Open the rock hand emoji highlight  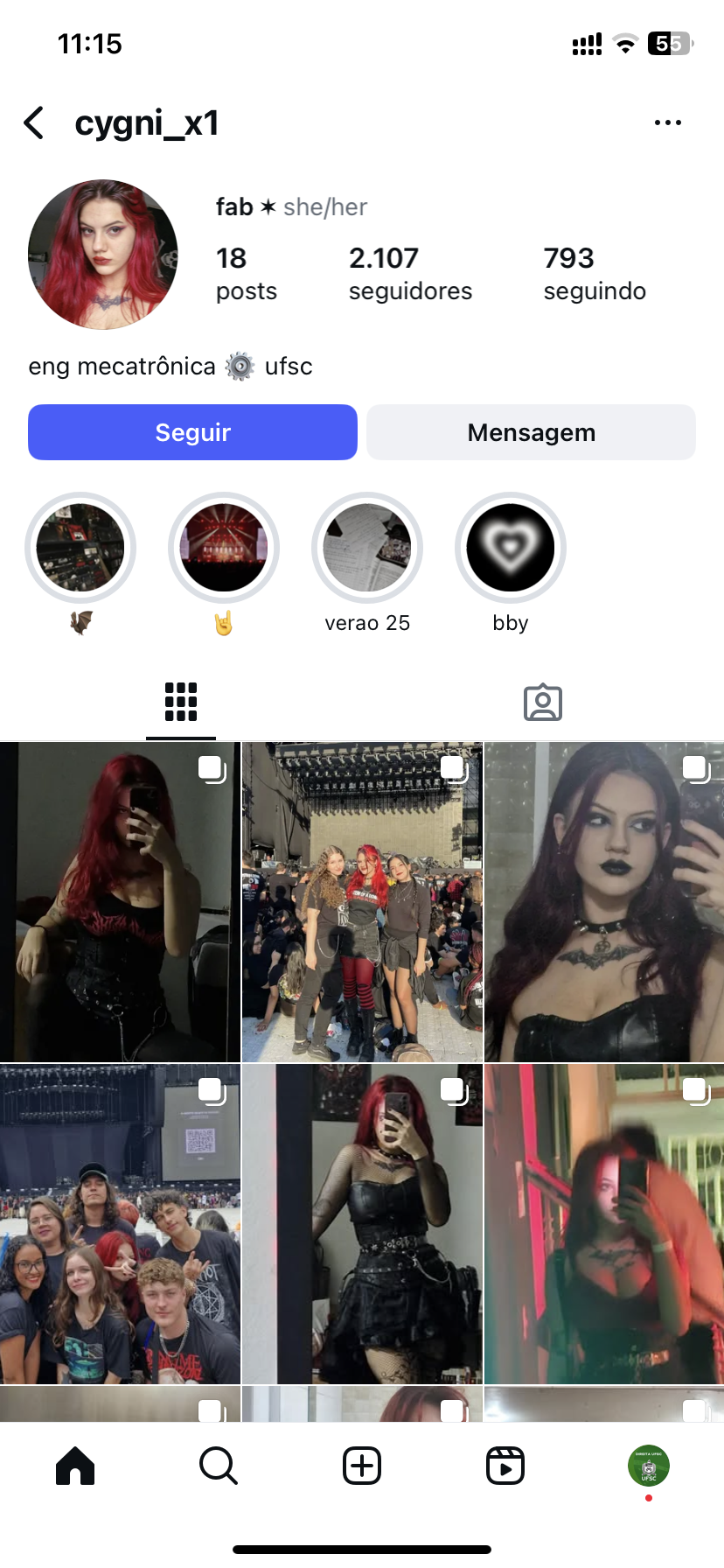(x=224, y=549)
